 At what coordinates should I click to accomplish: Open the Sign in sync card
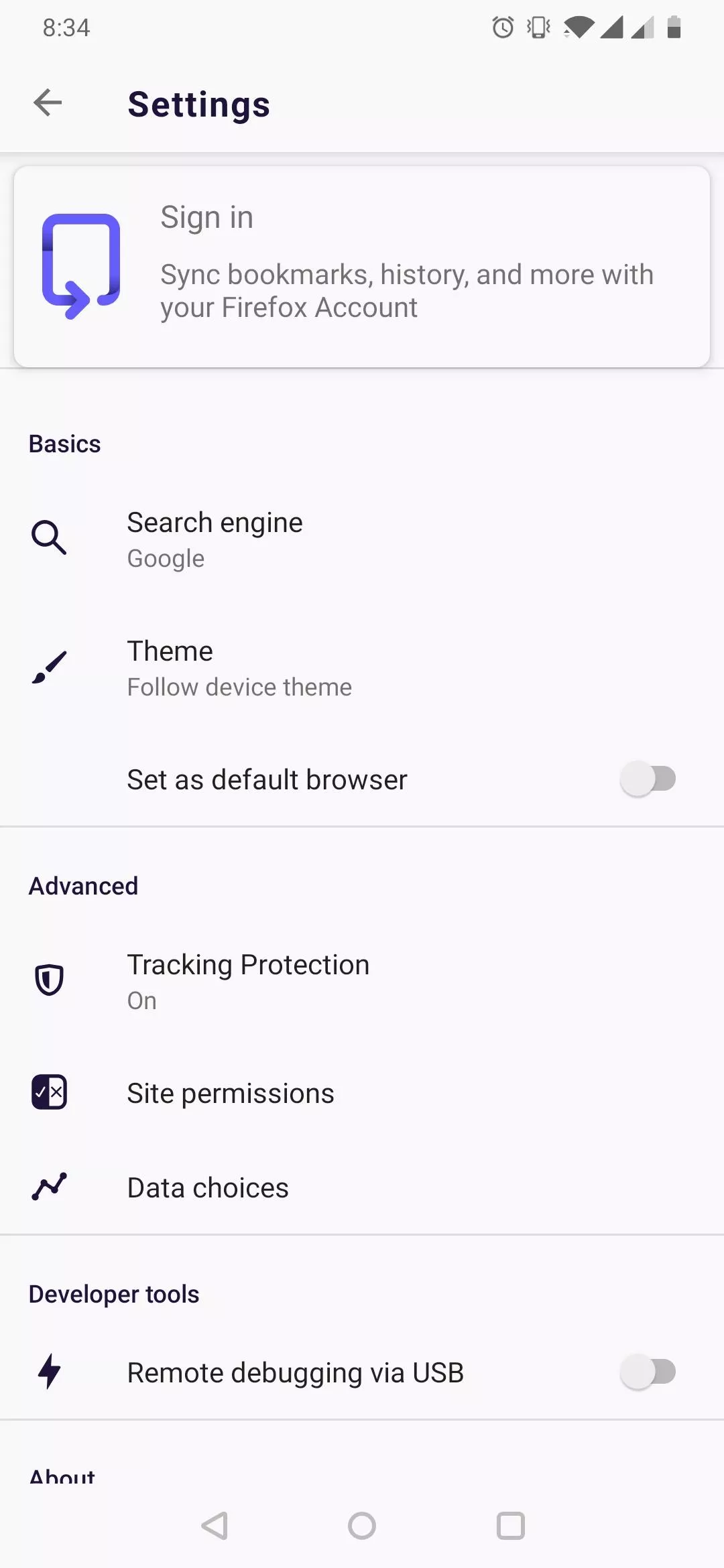pyautogui.click(x=362, y=267)
